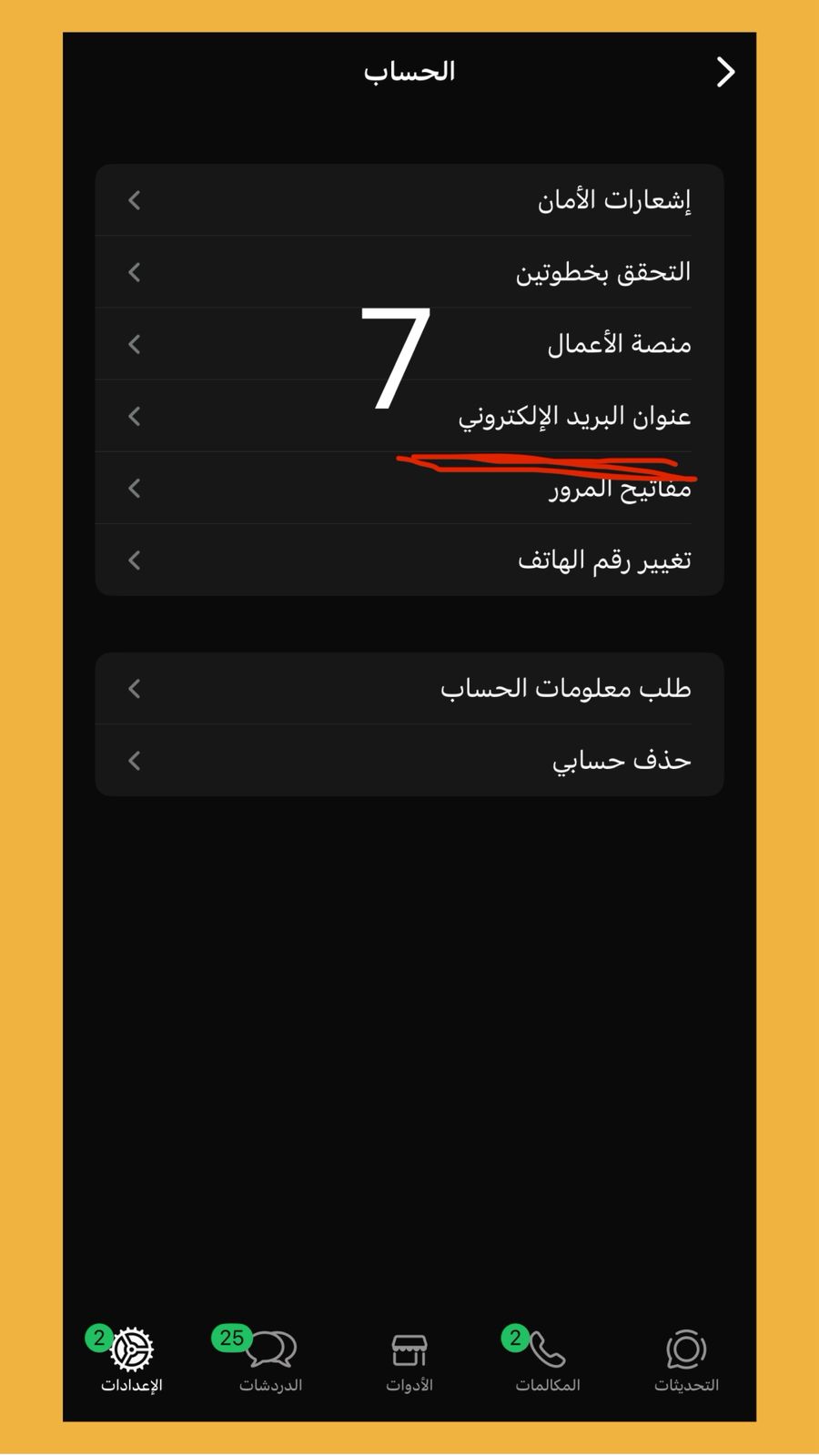Go back using the top arrow

pos(725,72)
